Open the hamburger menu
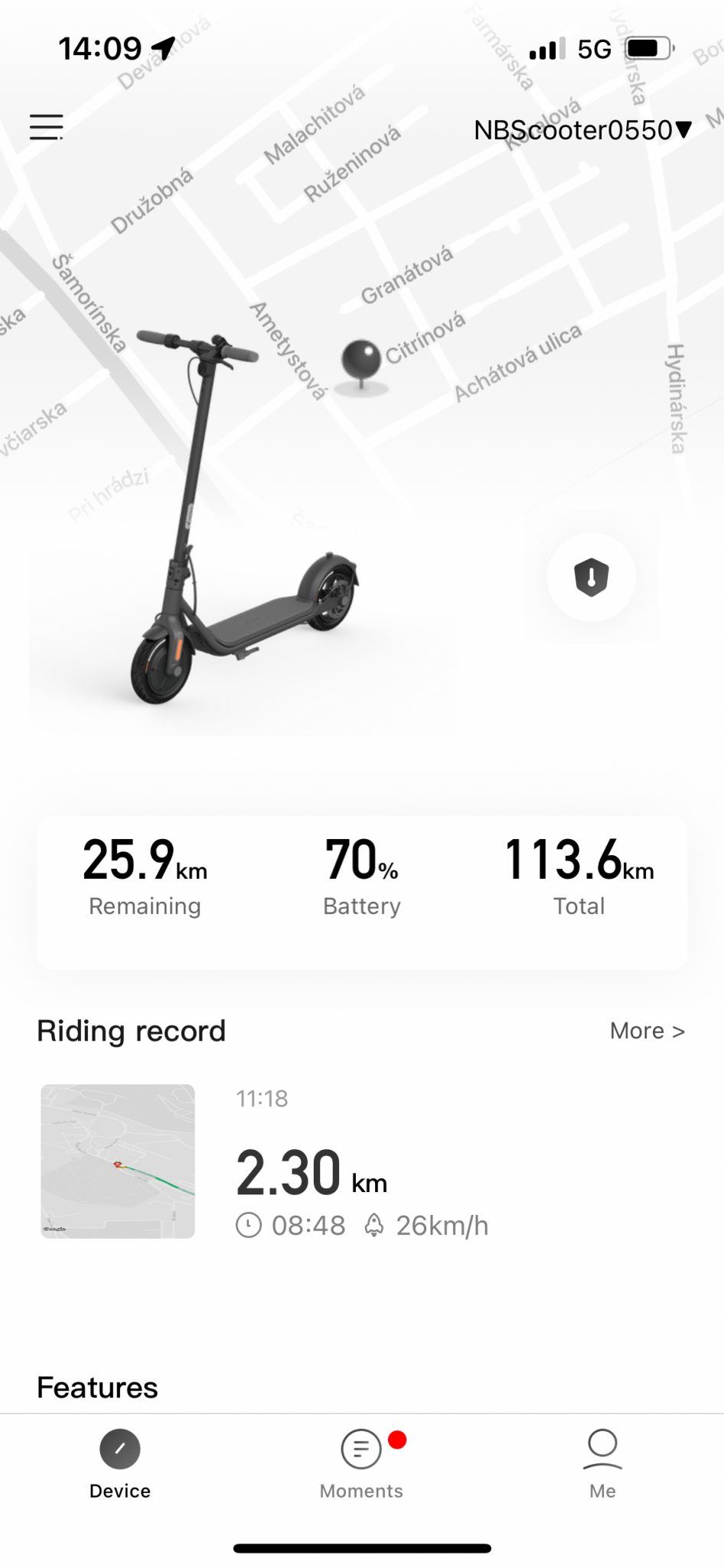 point(46,127)
